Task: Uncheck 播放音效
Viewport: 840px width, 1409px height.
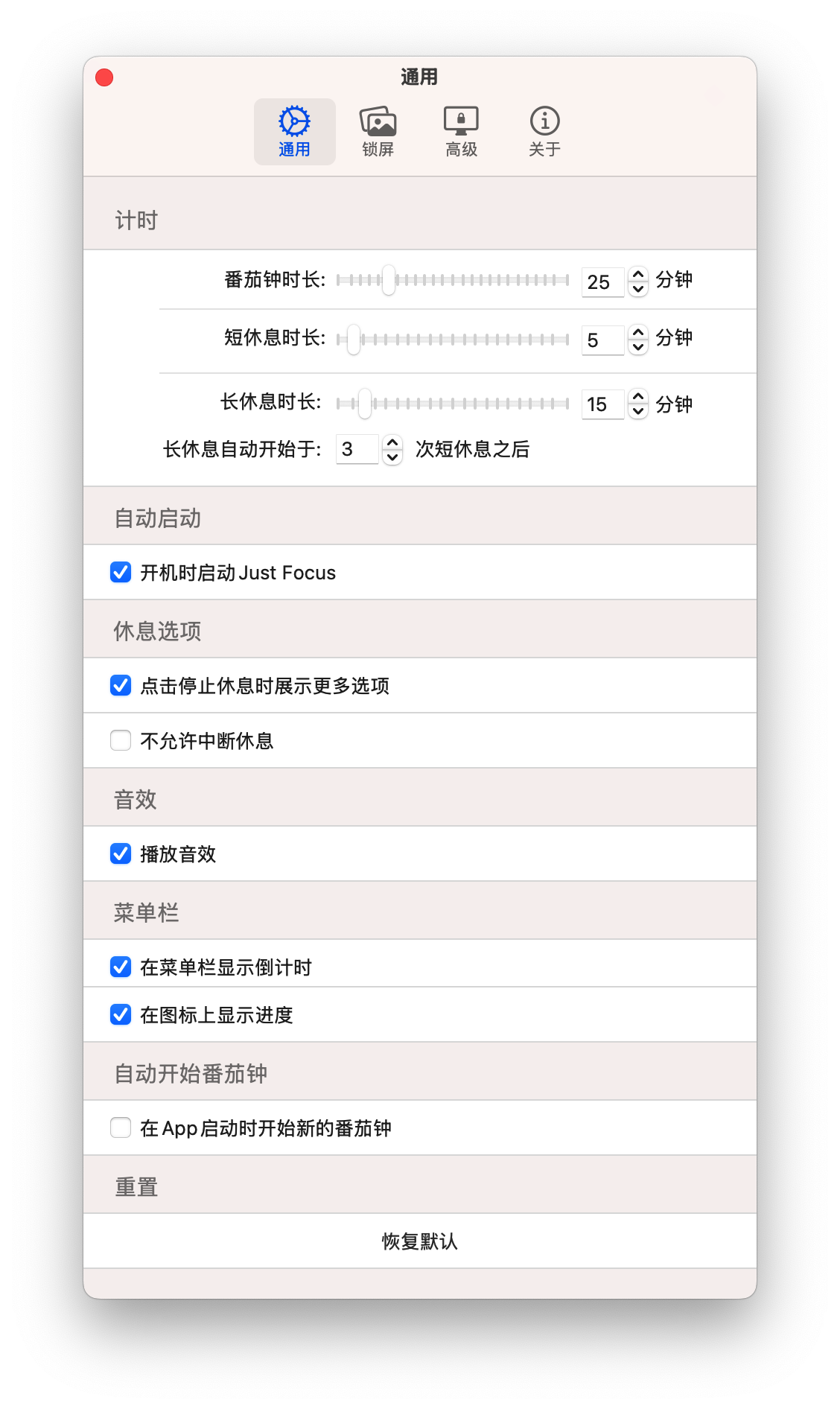Action: (120, 853)
